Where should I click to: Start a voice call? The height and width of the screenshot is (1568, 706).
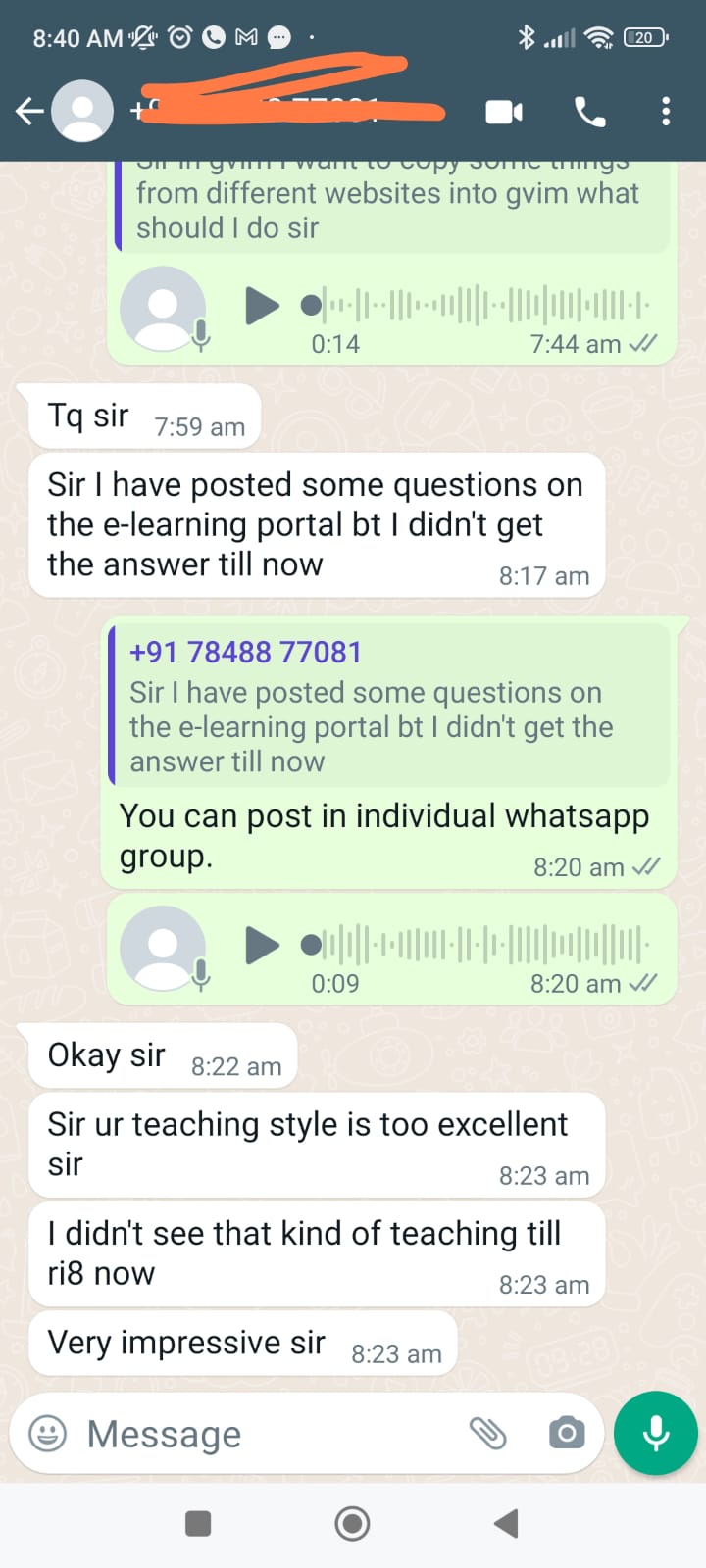pyautogui.click(x=590, y=112)
